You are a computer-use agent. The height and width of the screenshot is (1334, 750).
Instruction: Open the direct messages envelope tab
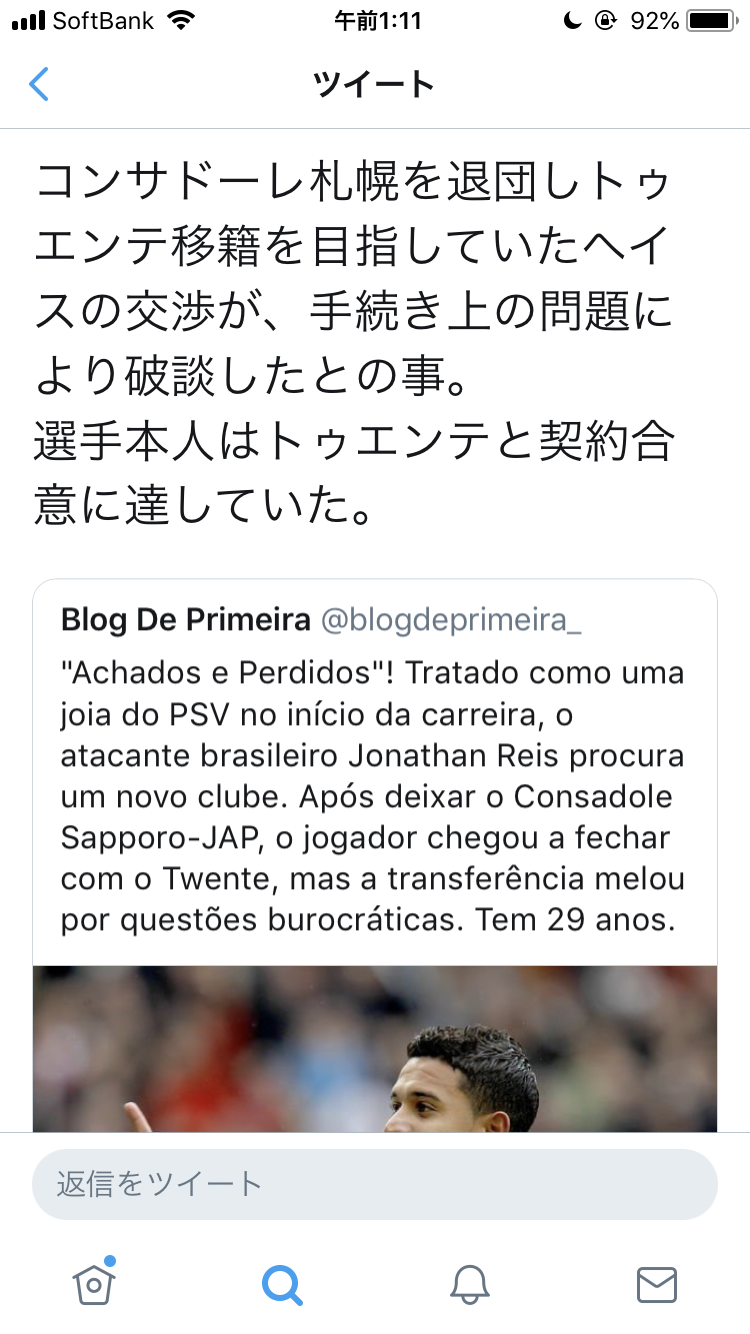657,1283
